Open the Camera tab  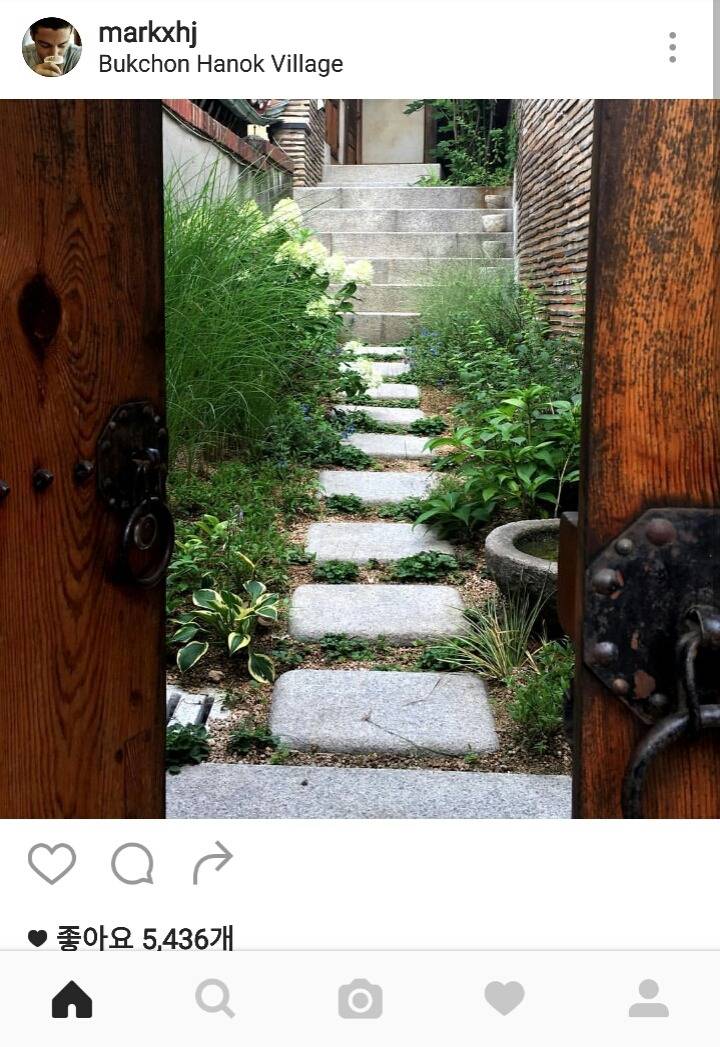coord(360,998)
